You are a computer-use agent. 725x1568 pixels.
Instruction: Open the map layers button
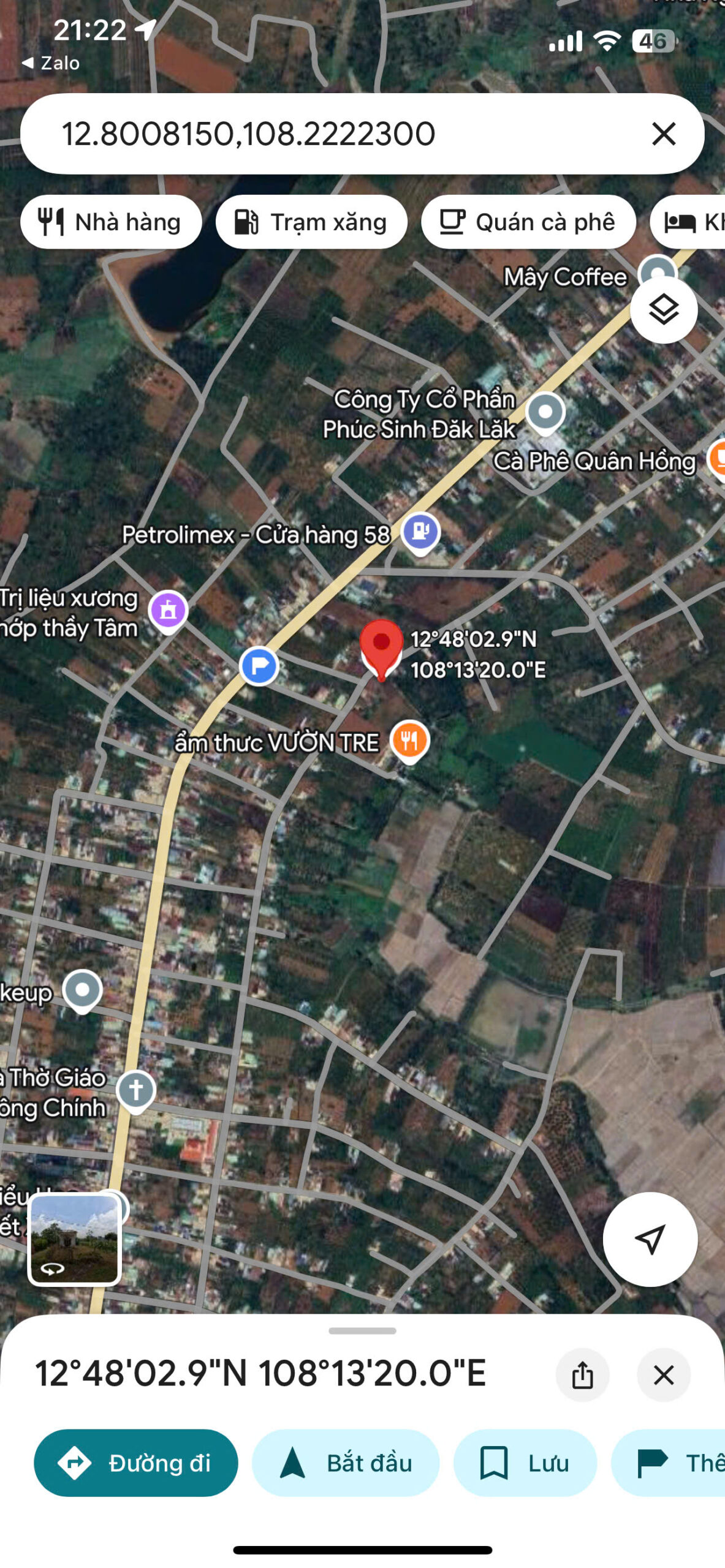coord(663,310)
